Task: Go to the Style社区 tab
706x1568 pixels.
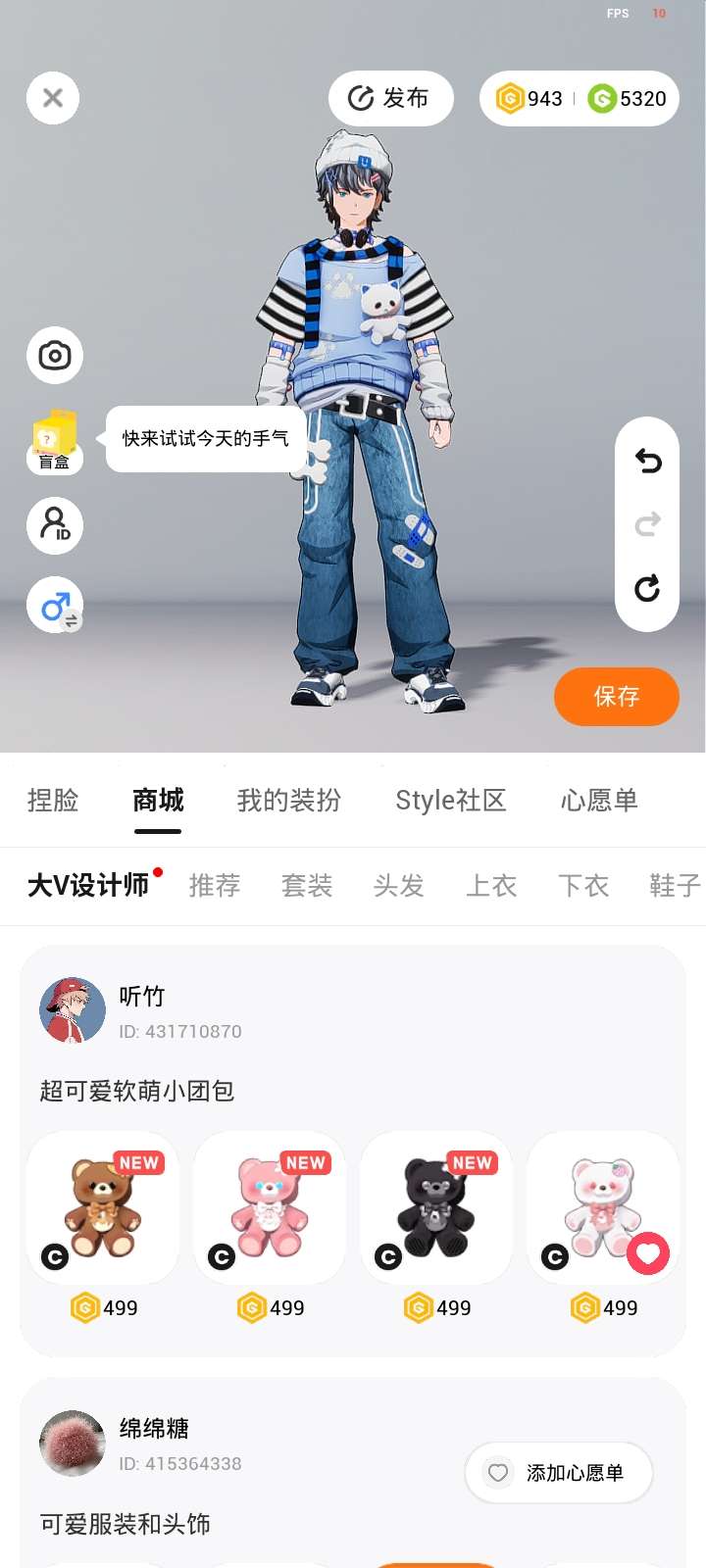Action: pyautogui.click(x=451, y=801)
